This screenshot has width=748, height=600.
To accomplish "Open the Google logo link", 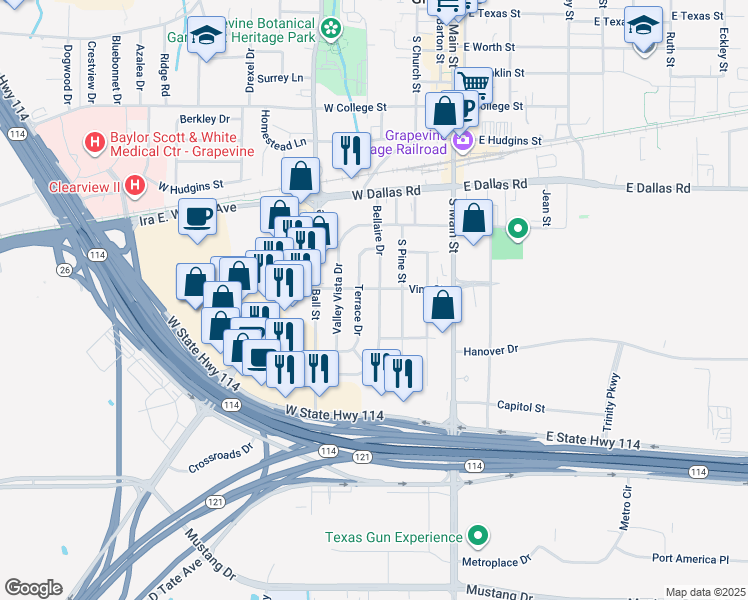I will click(x=34, y=588).
